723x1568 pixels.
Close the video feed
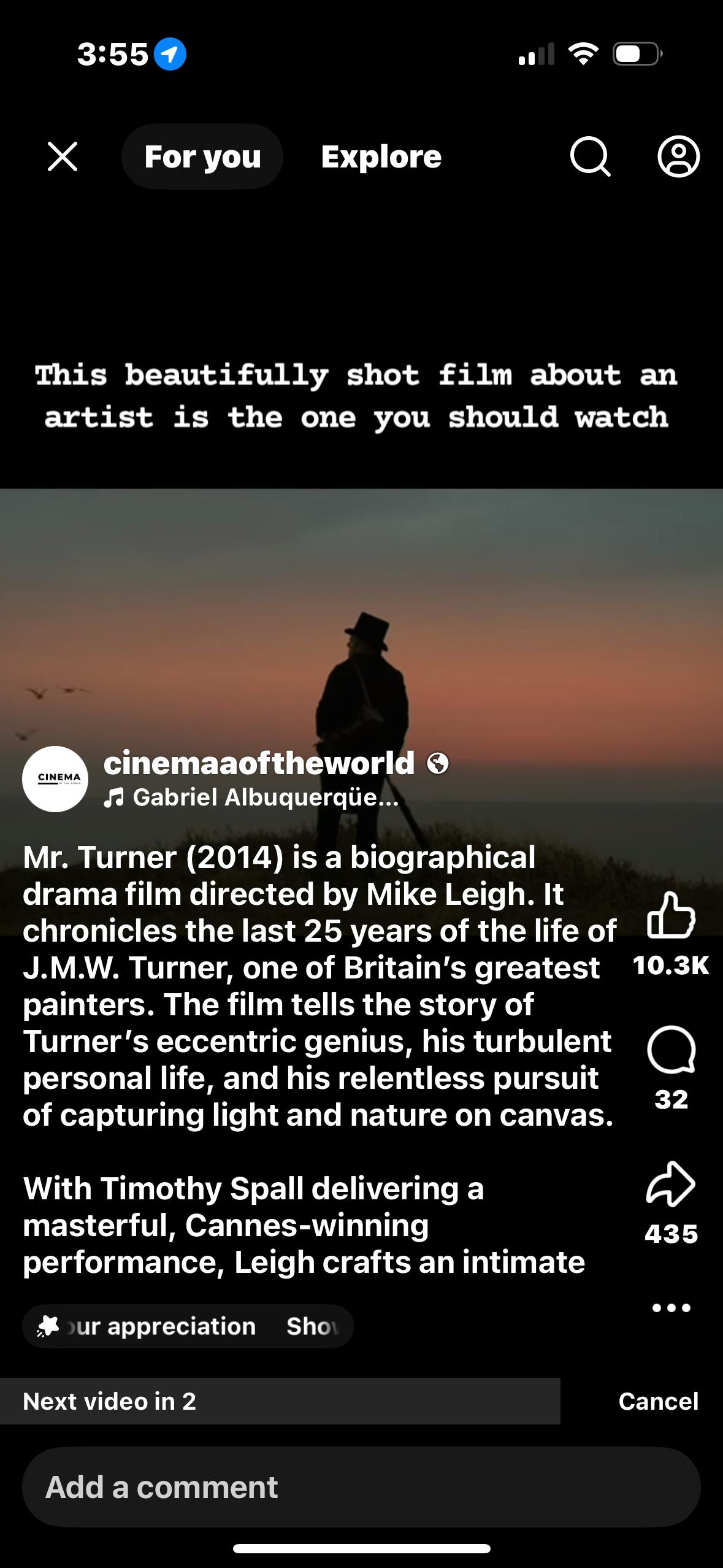63,156
